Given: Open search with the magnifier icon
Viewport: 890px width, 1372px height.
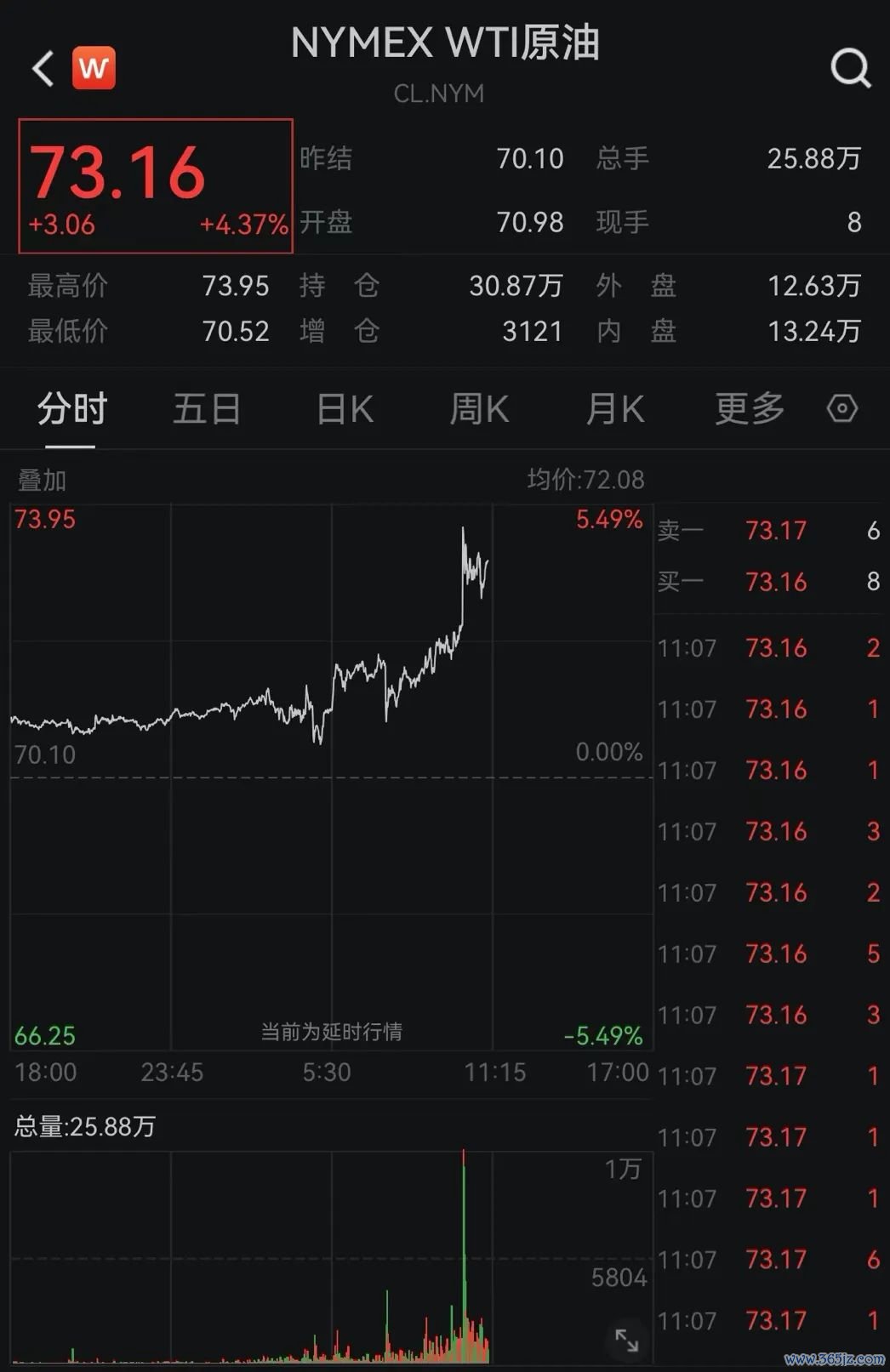Looking at the screenshot, I should pos(850,68).
